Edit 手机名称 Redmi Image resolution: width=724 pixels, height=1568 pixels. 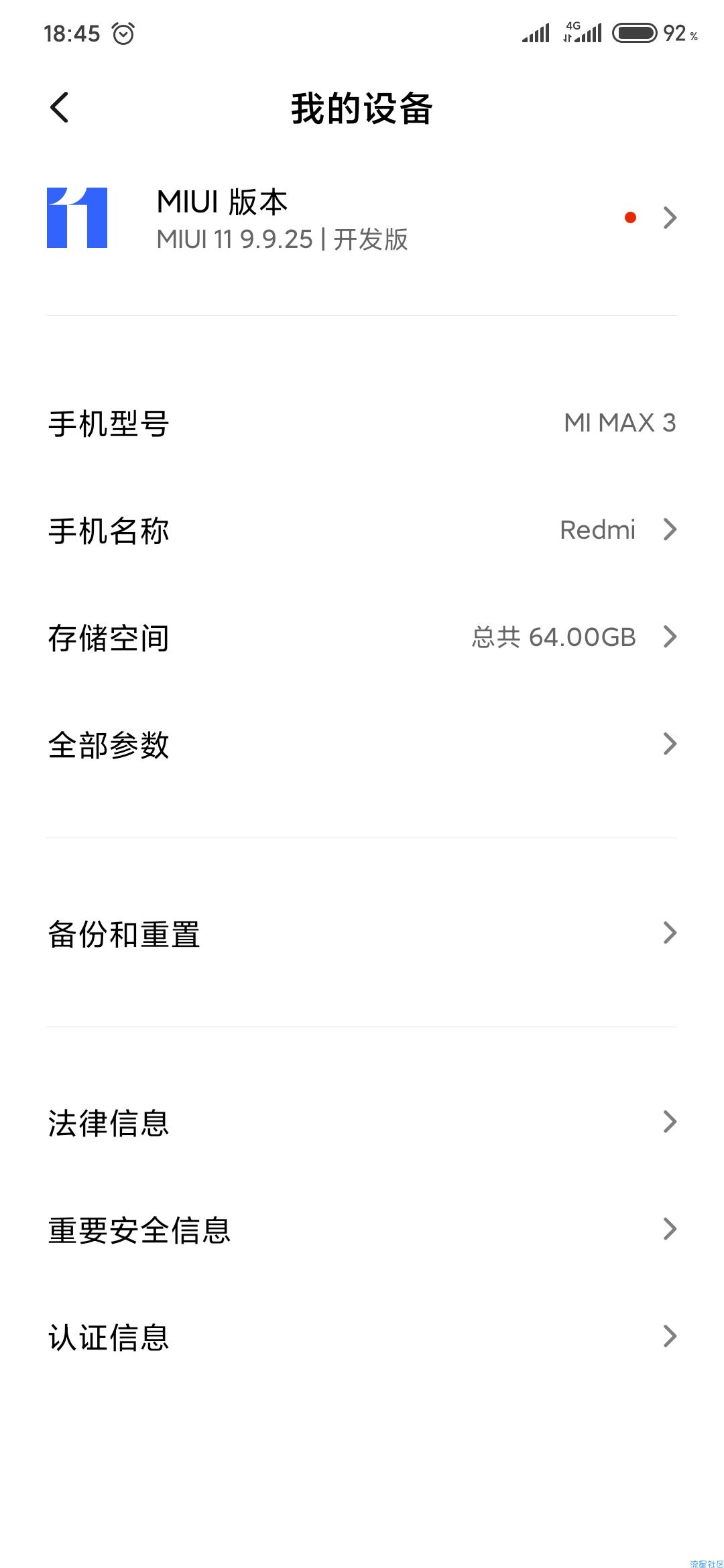362,530
